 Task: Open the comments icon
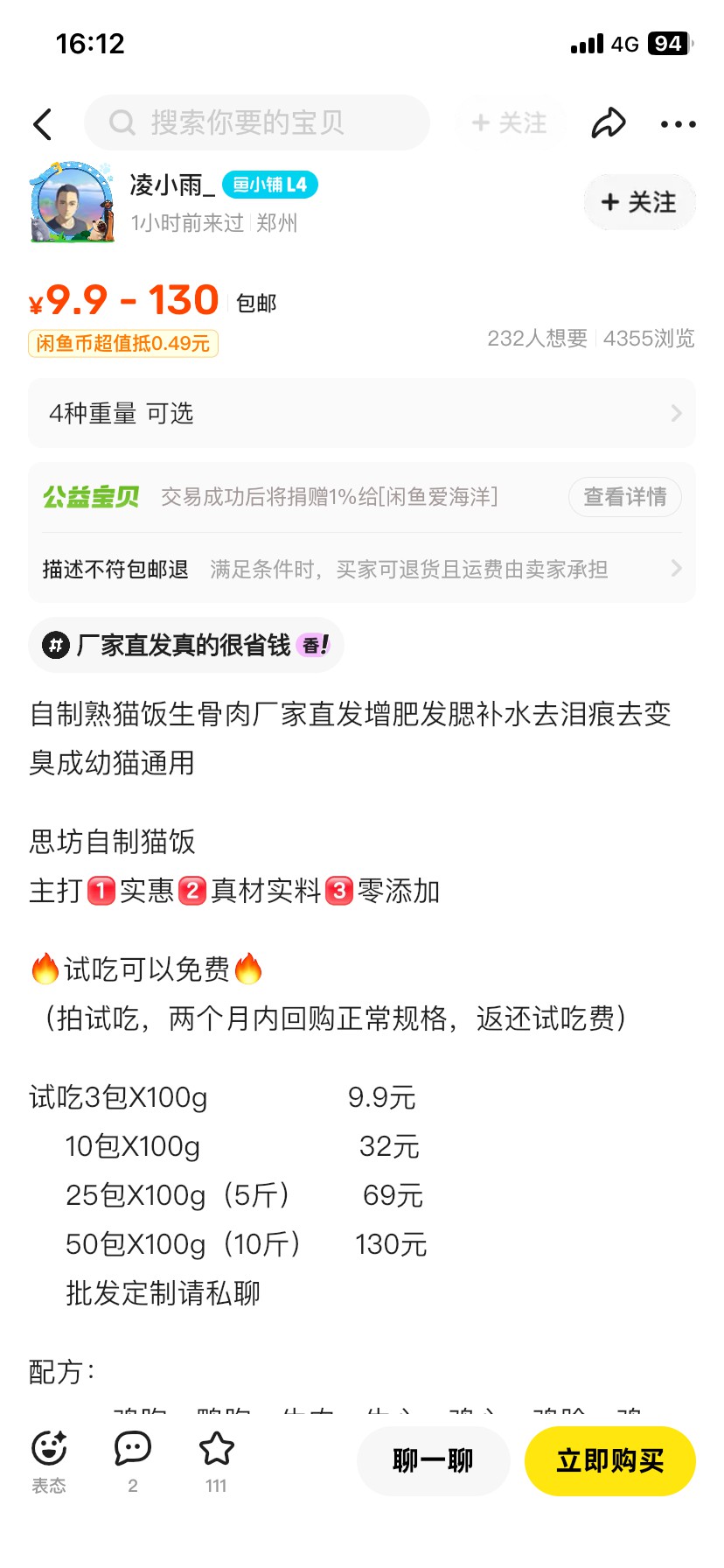(133, 1459)
